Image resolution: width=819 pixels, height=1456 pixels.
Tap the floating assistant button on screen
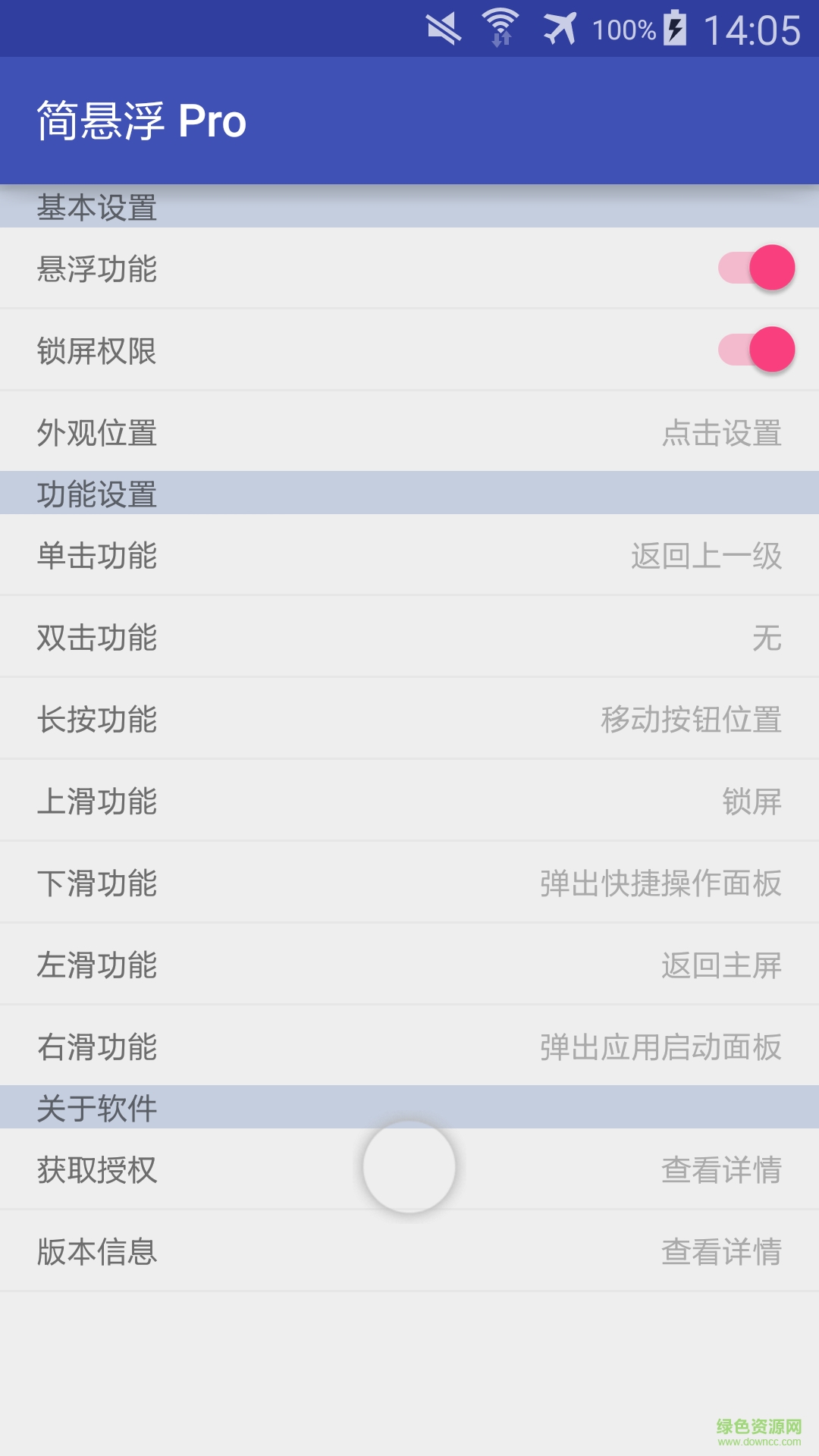[409, 1168]
